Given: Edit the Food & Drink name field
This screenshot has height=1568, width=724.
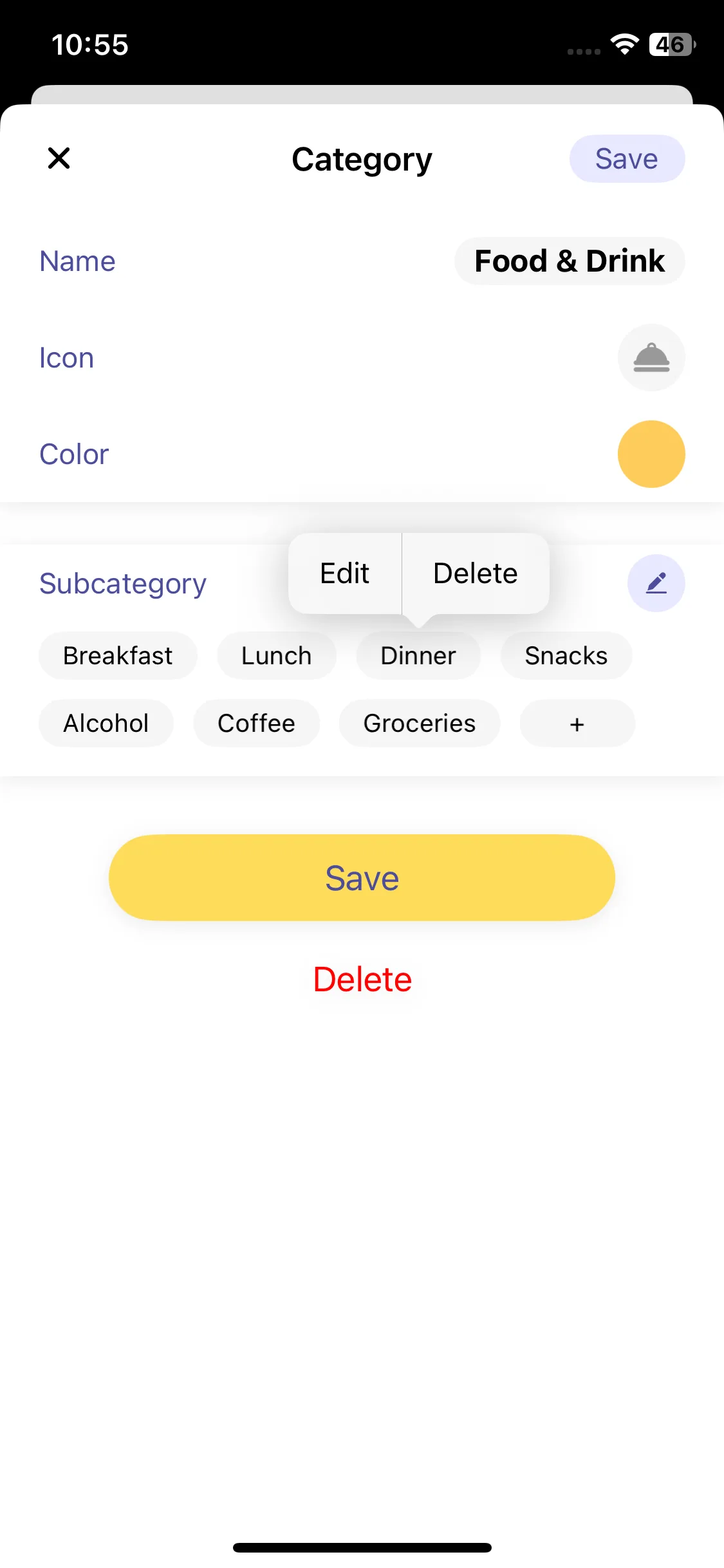Looking at the screenshot, I should (x=569, y=261).
